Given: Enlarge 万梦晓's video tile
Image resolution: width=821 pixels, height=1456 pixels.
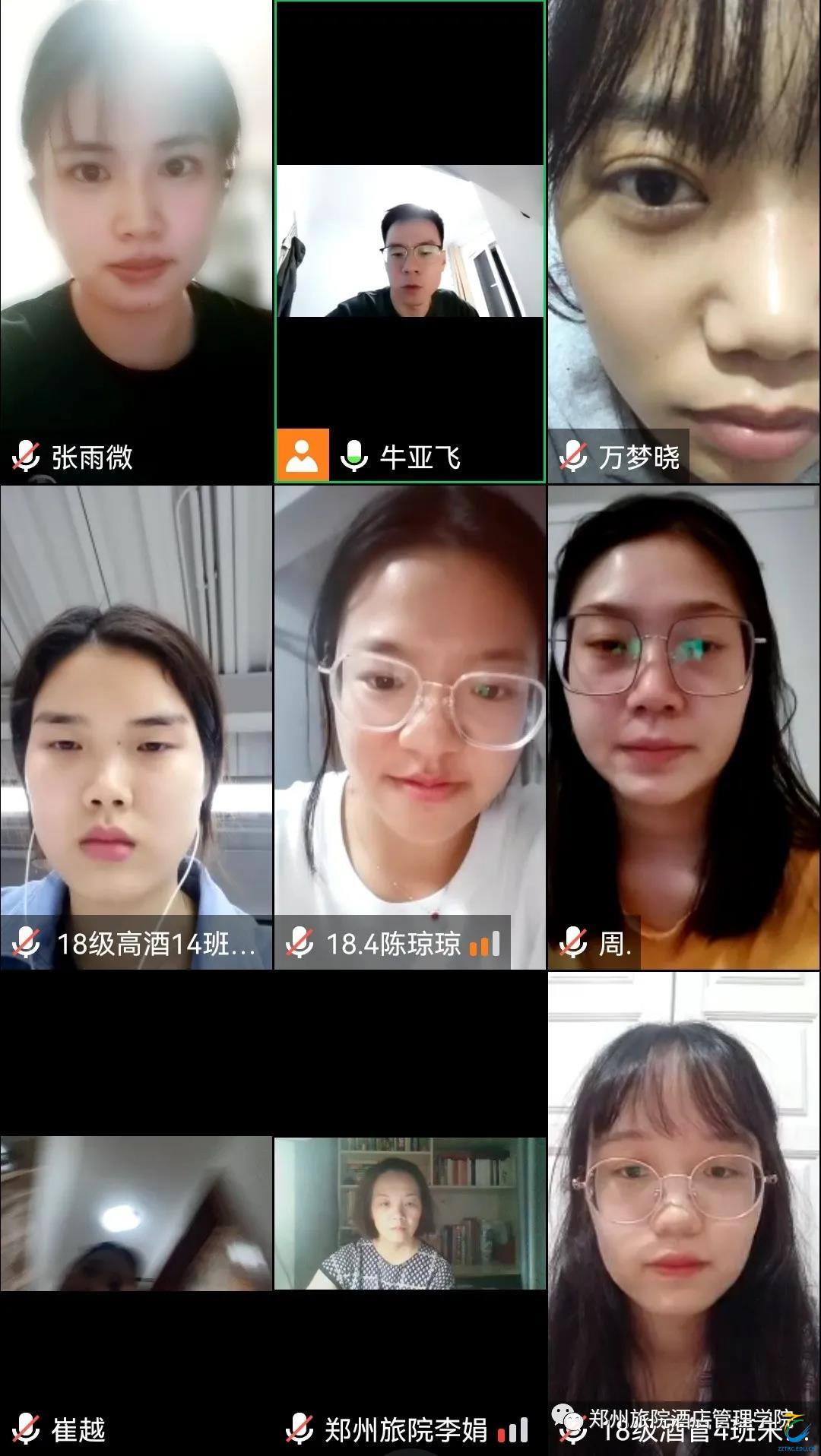Looking at the screenshot, I should pyautogui.click(x=684, y=242).
